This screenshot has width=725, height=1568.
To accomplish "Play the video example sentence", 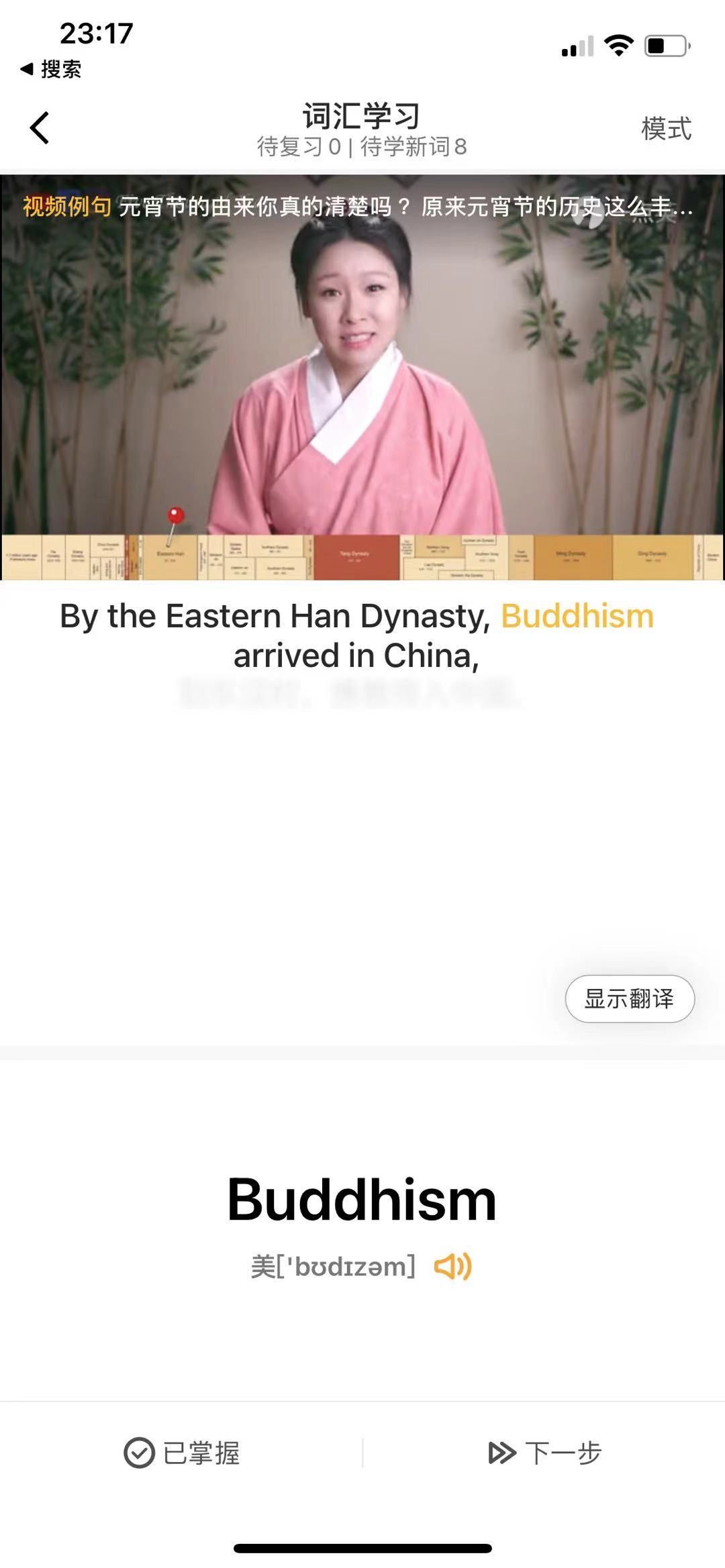I will click(x=362, y=376).
